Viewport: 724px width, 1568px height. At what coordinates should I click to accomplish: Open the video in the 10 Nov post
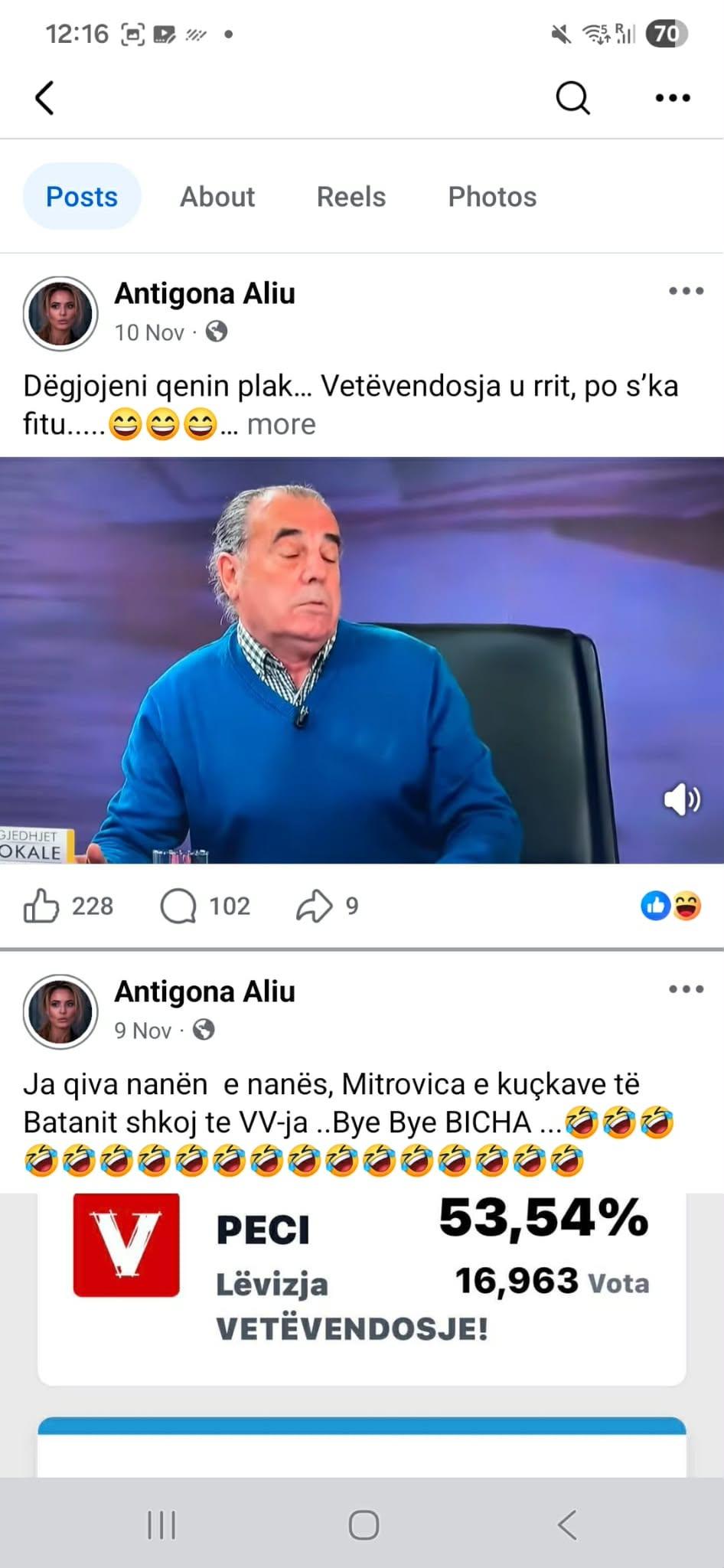tap(361, 660)
